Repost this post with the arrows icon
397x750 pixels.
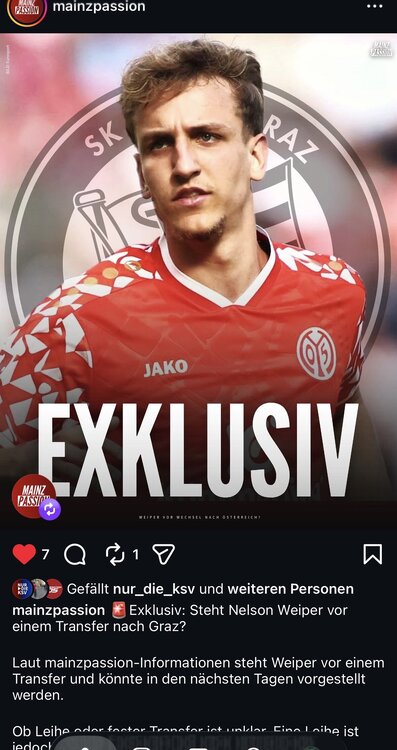115,554
